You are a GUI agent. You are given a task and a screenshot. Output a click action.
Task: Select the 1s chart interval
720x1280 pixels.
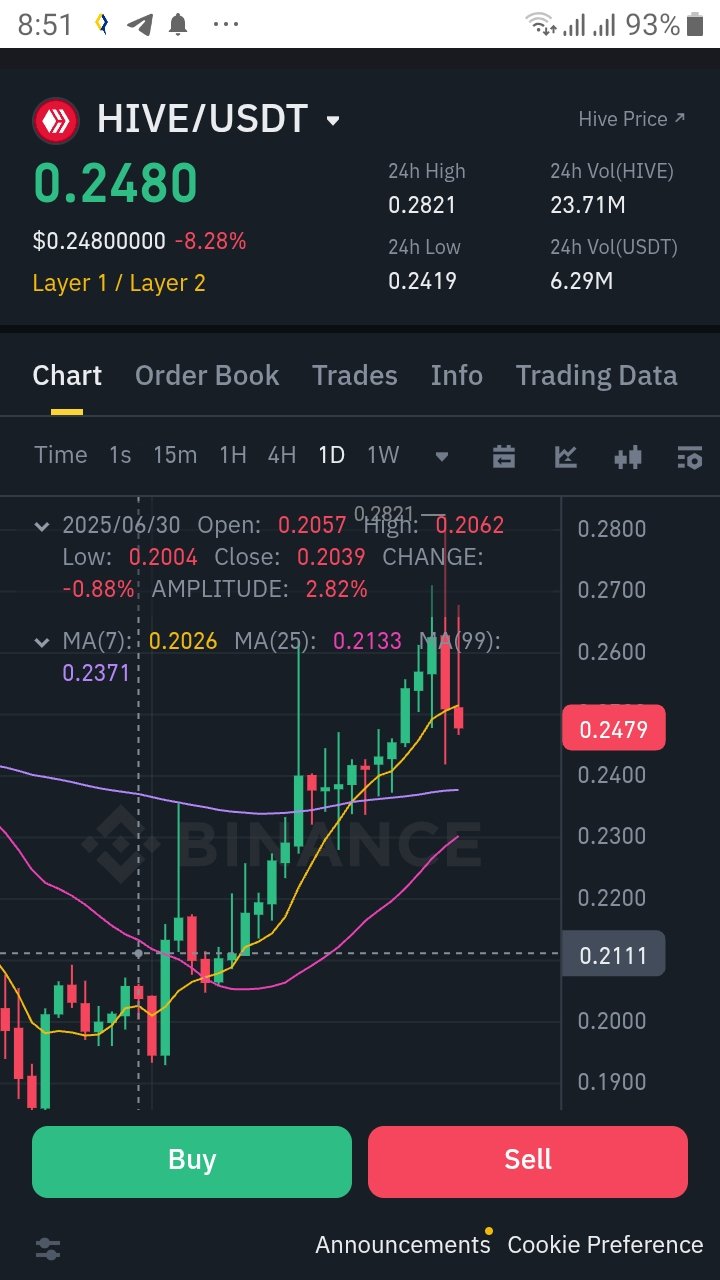point(120,455)
